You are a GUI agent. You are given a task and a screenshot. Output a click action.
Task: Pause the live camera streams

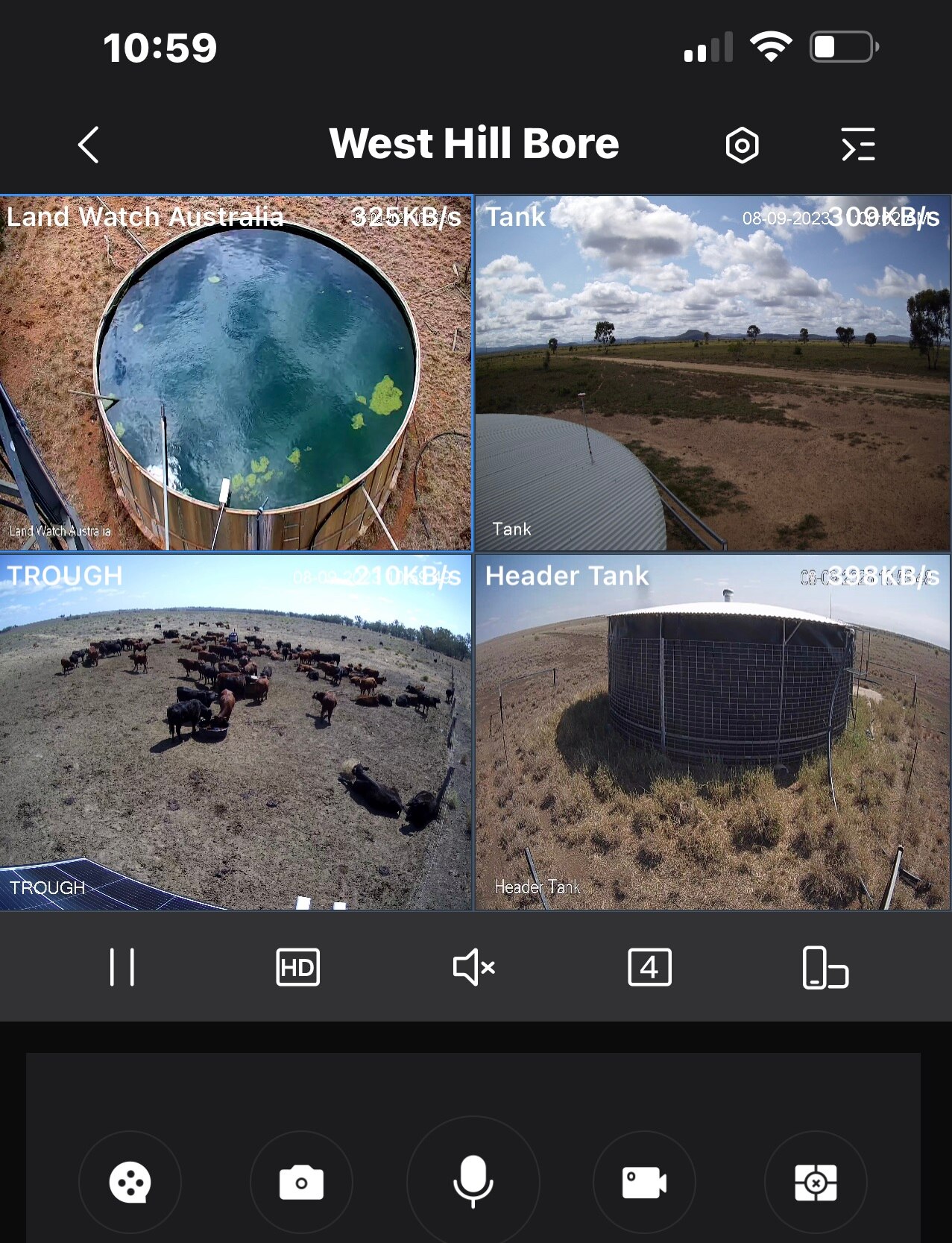coord(122,967)
